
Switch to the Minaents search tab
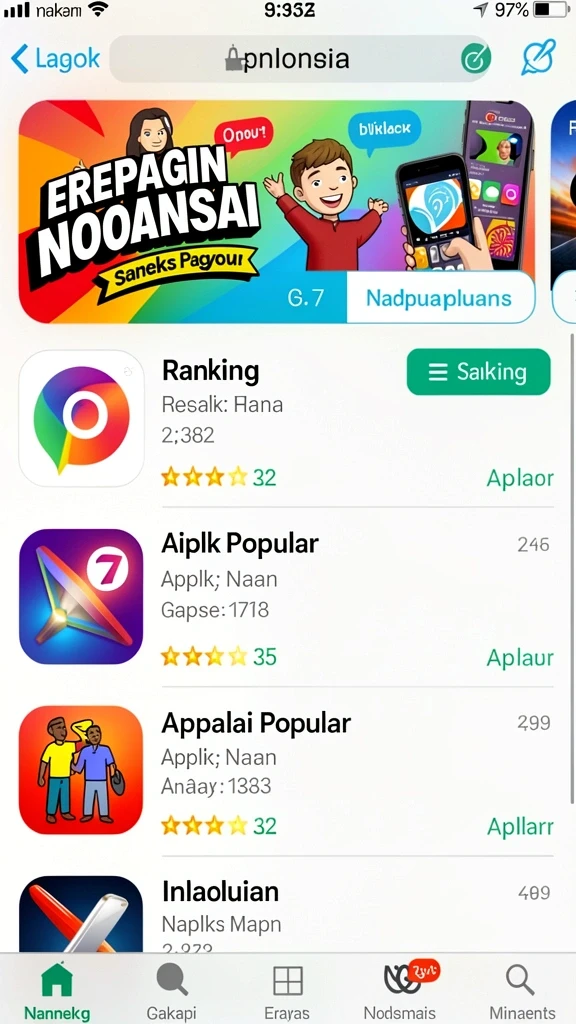(x=520, y=991)
